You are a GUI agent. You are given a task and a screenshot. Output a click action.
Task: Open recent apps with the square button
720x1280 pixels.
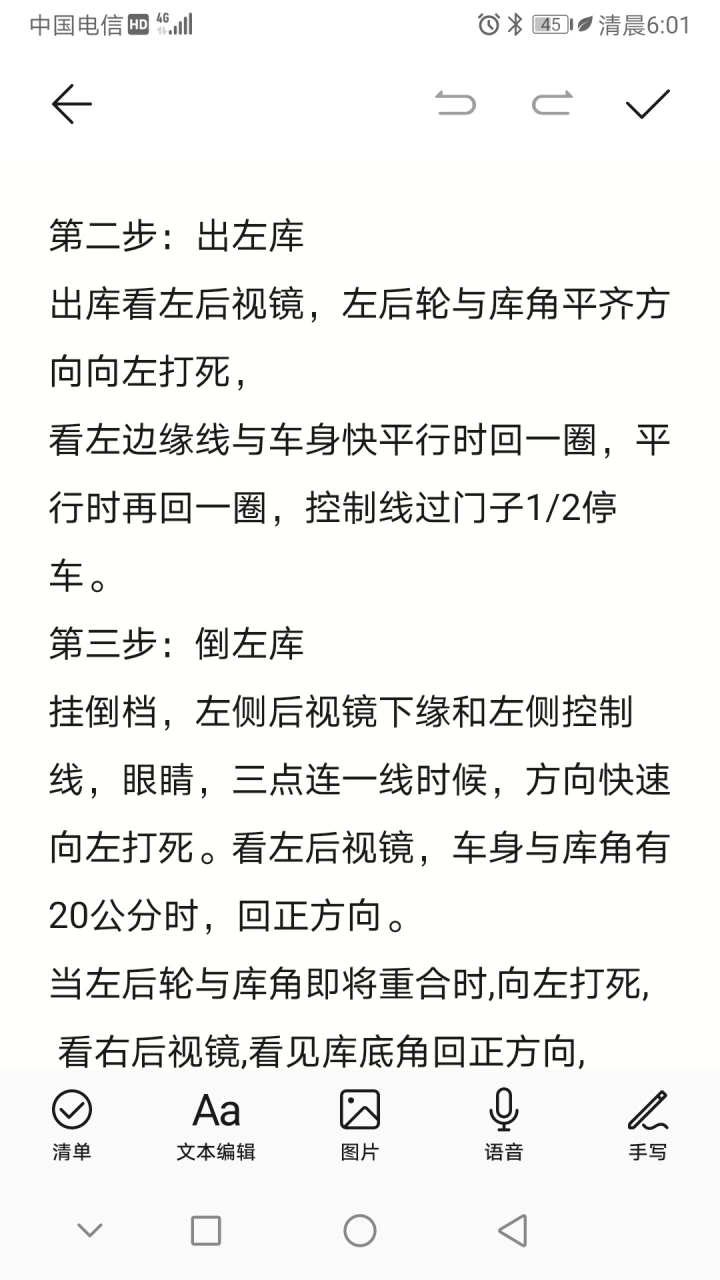[x=206, y=1230]
